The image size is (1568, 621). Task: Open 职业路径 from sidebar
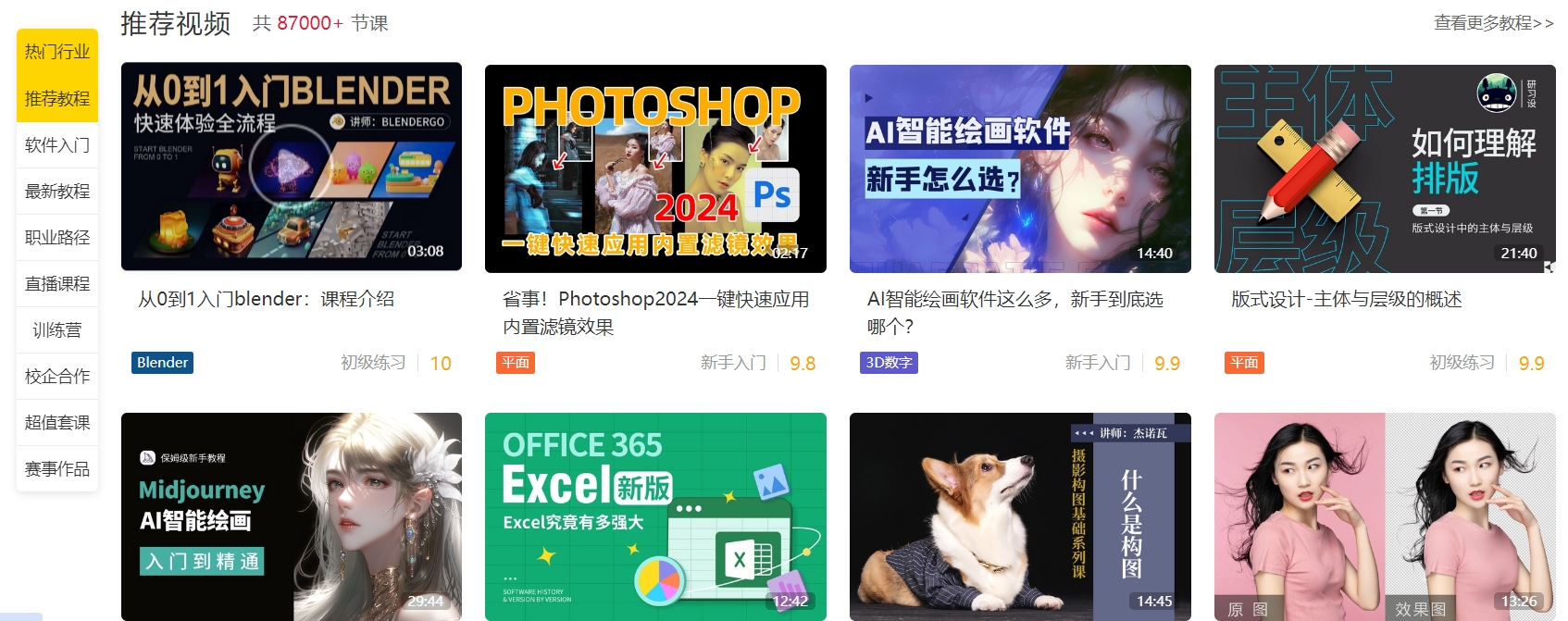[x=57, y=237]
